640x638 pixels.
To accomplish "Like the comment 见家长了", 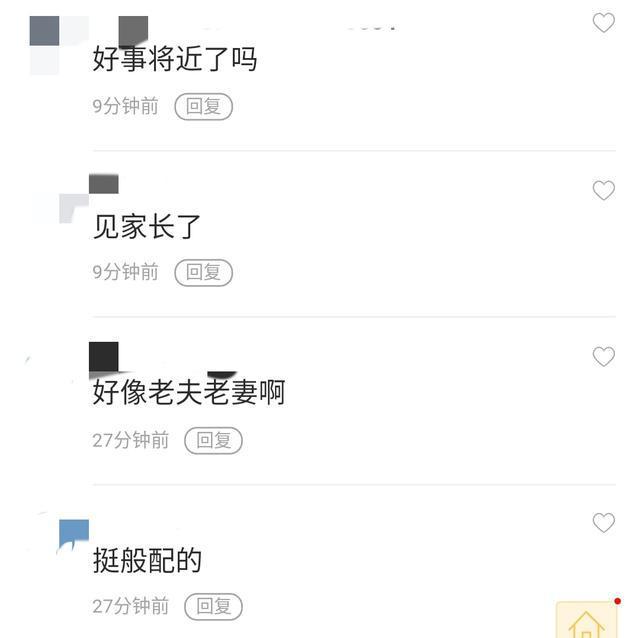I will click(604, 190).
